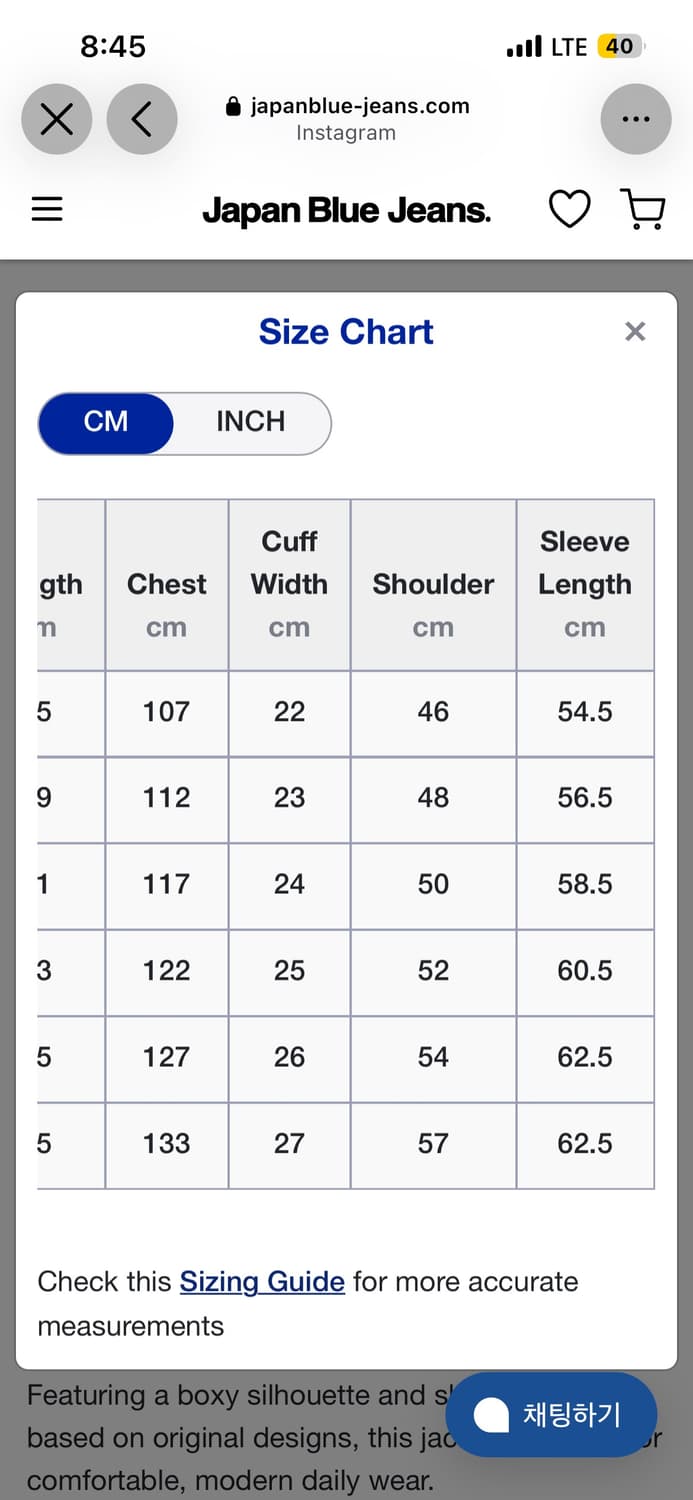Open the Sizing Guide link
This screenshot has width=693, height=1500.
(x=262, y=1282)
